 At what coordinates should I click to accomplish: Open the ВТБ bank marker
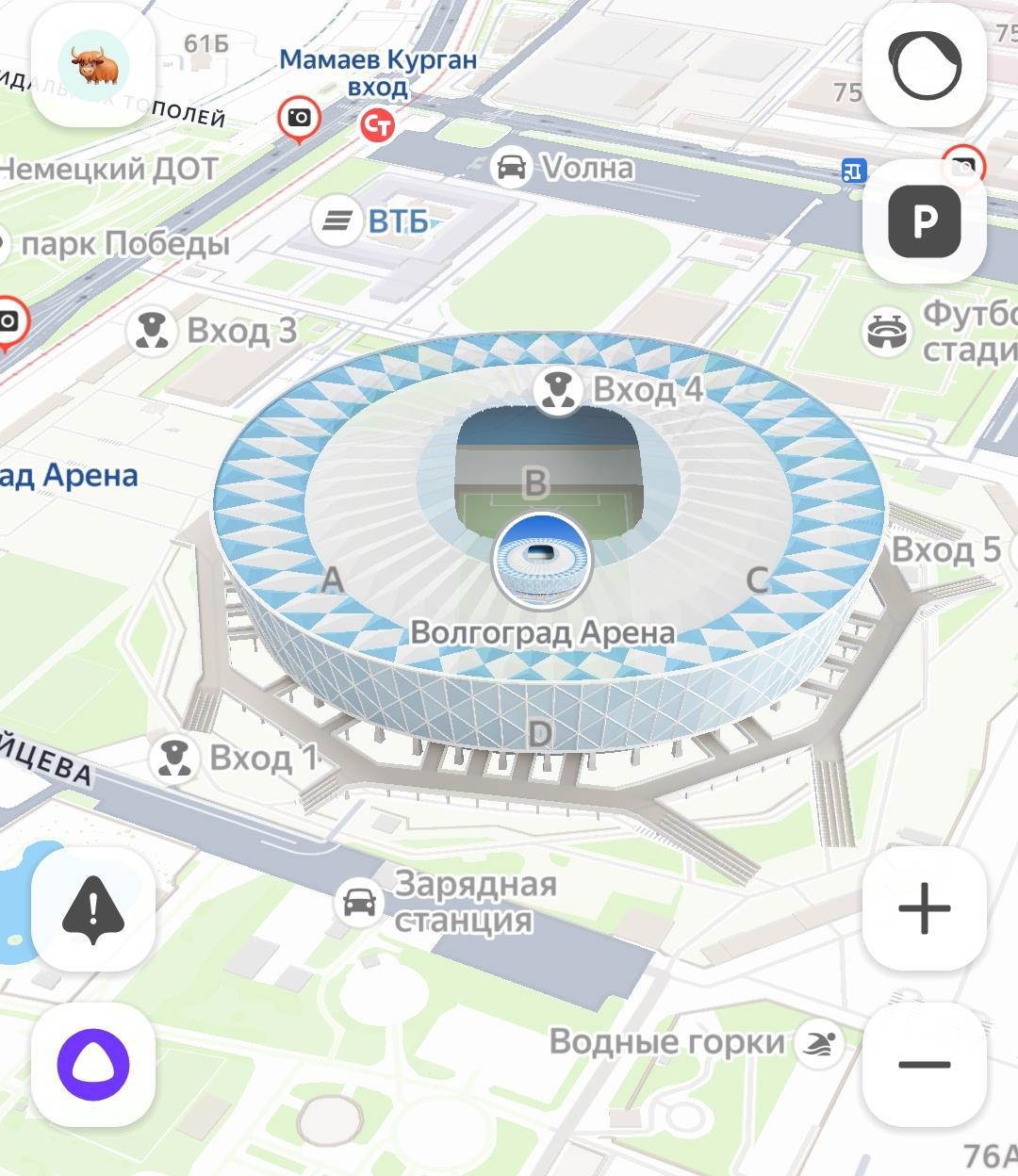point(335,222)
